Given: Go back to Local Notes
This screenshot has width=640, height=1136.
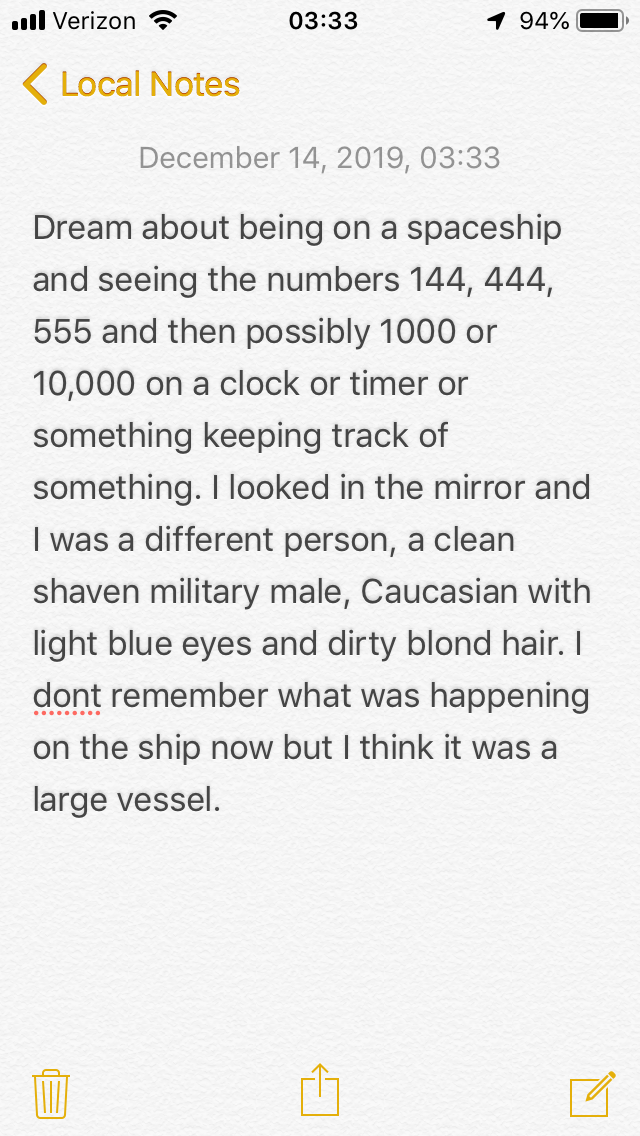Looking at the screenshot, I should pos(132,84).
